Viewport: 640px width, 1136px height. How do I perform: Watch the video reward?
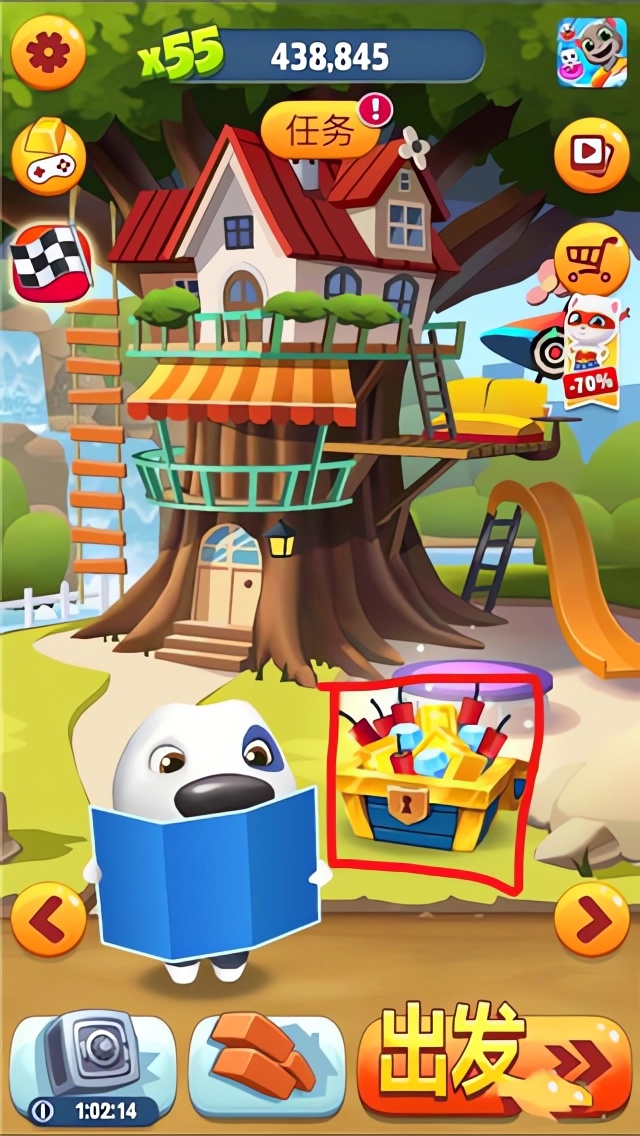click(591, 155)
